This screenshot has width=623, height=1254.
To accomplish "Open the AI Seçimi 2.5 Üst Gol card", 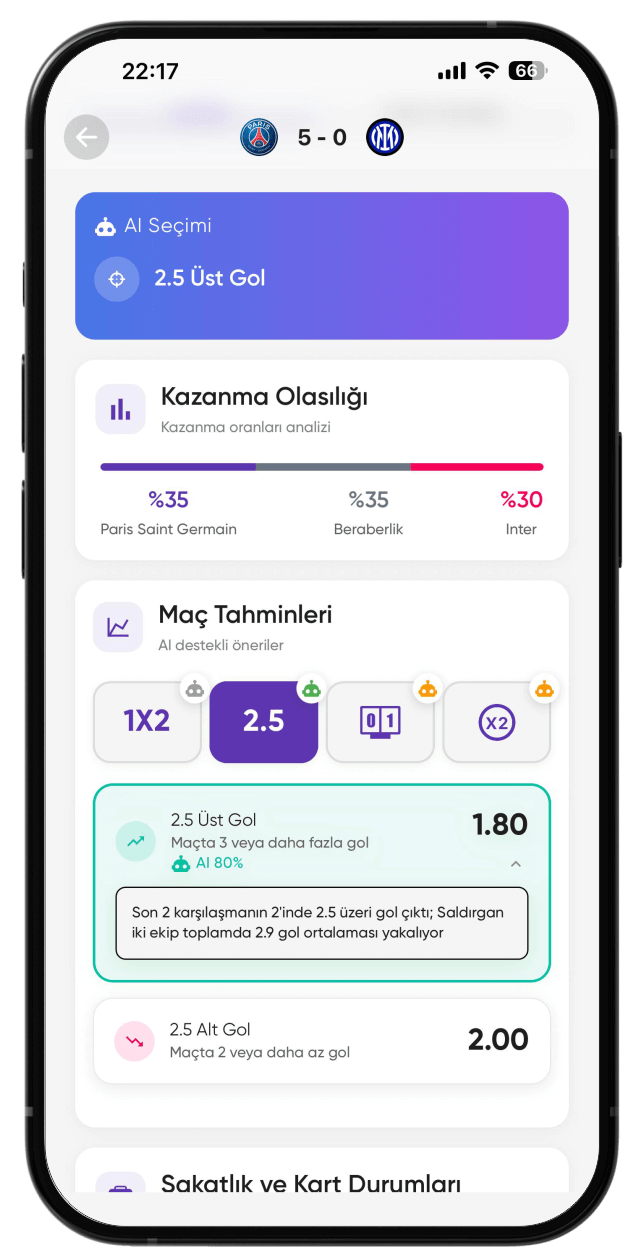I will point(321,266).
